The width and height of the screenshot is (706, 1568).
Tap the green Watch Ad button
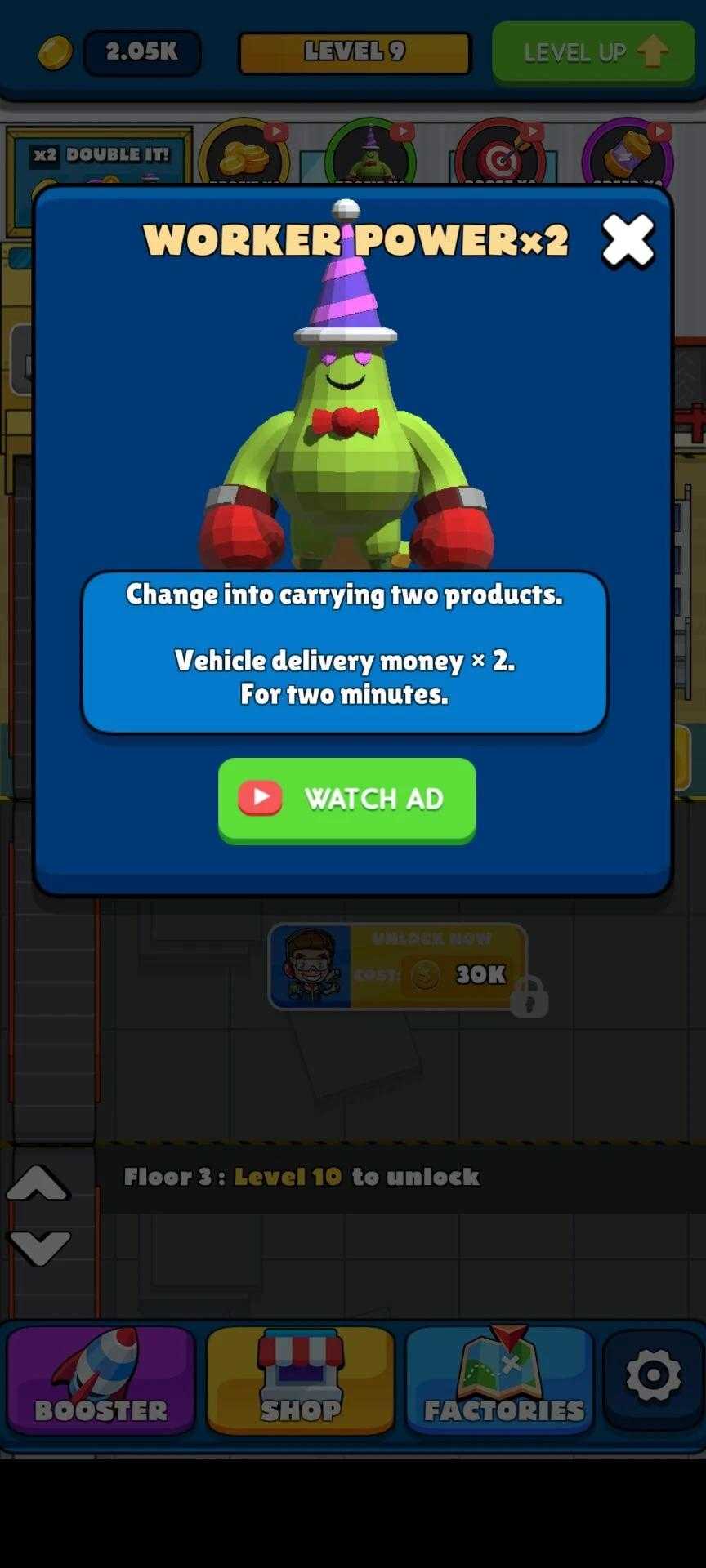pyautogui.click(x=347, y=800)
